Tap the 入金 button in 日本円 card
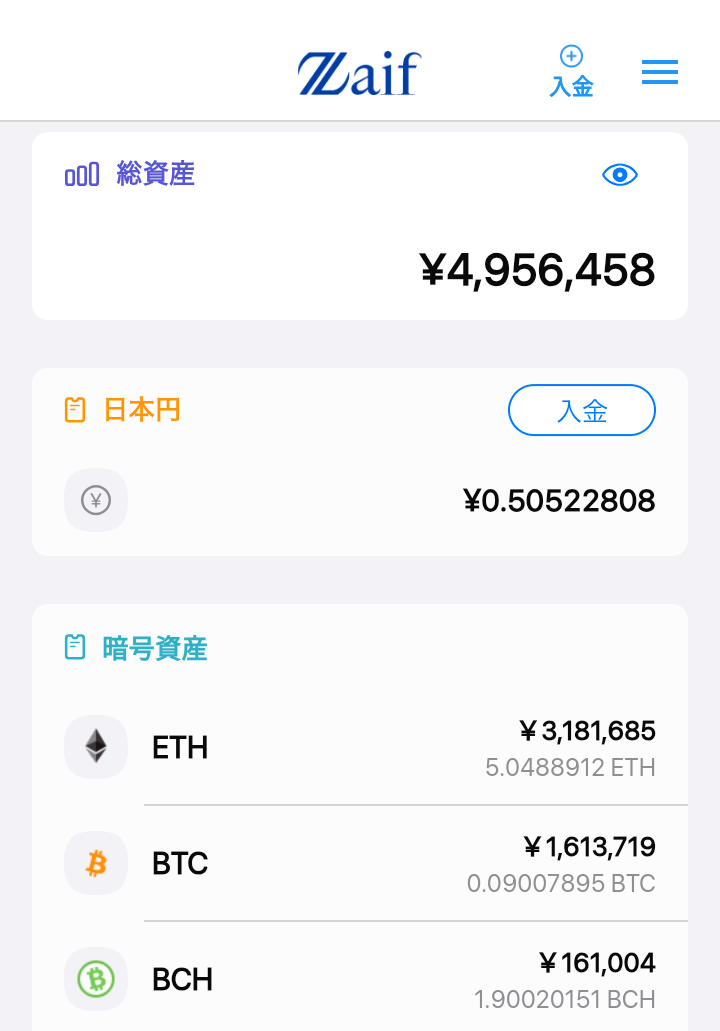Screen dimensions: 720x1031 click(581, 411)
